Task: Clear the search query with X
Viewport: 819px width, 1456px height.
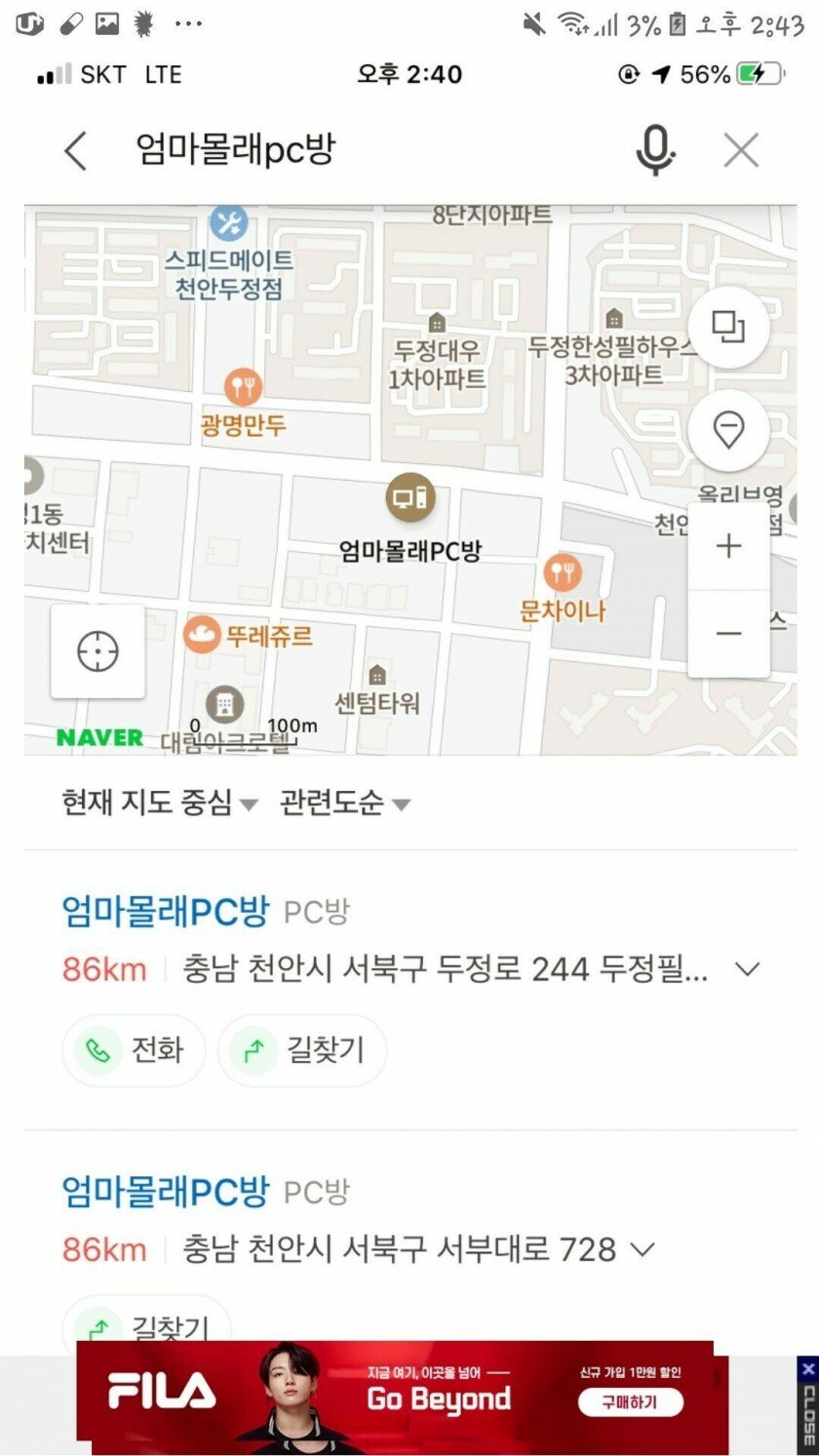Action: tap(741, 151)
